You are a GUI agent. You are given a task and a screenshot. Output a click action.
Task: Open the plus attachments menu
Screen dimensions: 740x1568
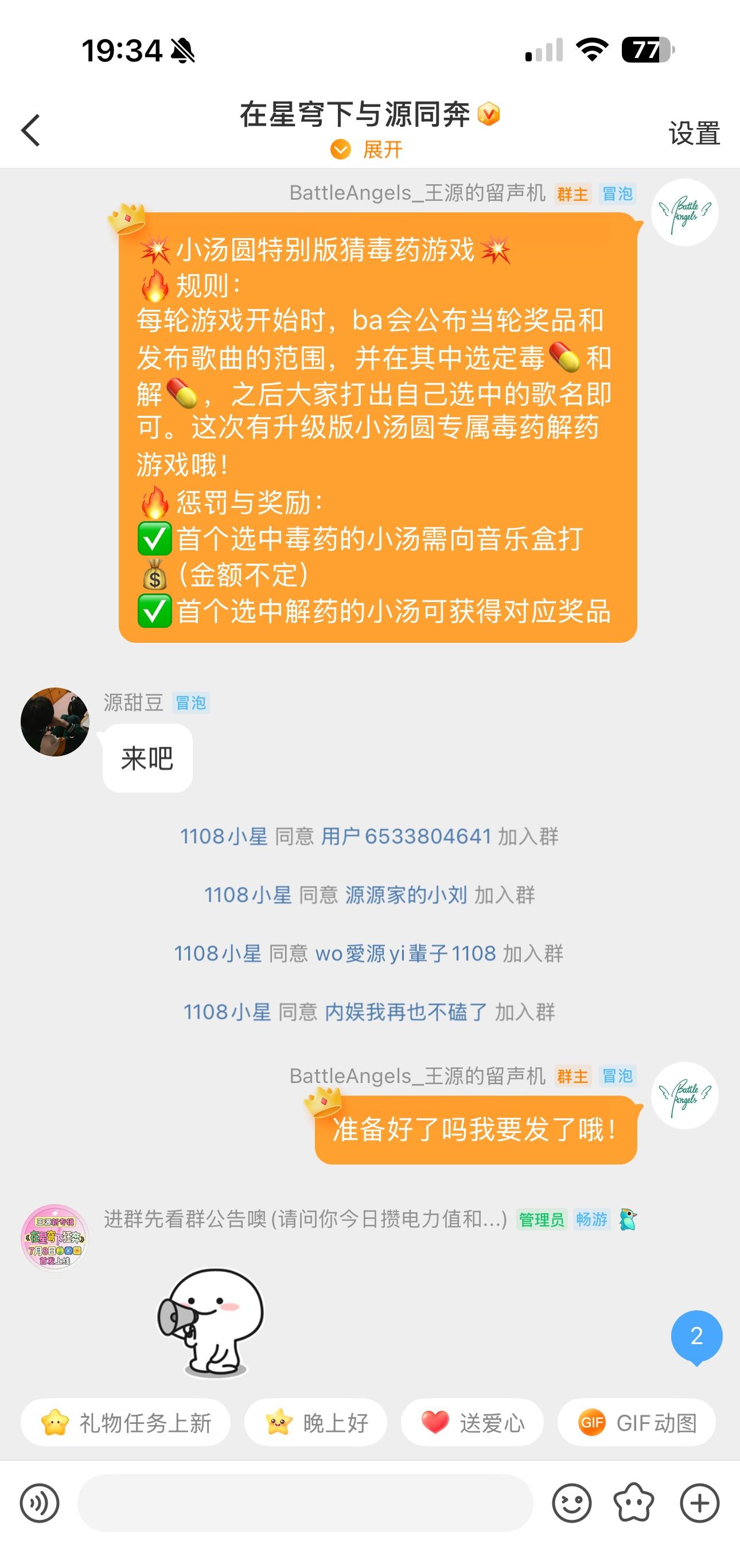(700, 1503)
